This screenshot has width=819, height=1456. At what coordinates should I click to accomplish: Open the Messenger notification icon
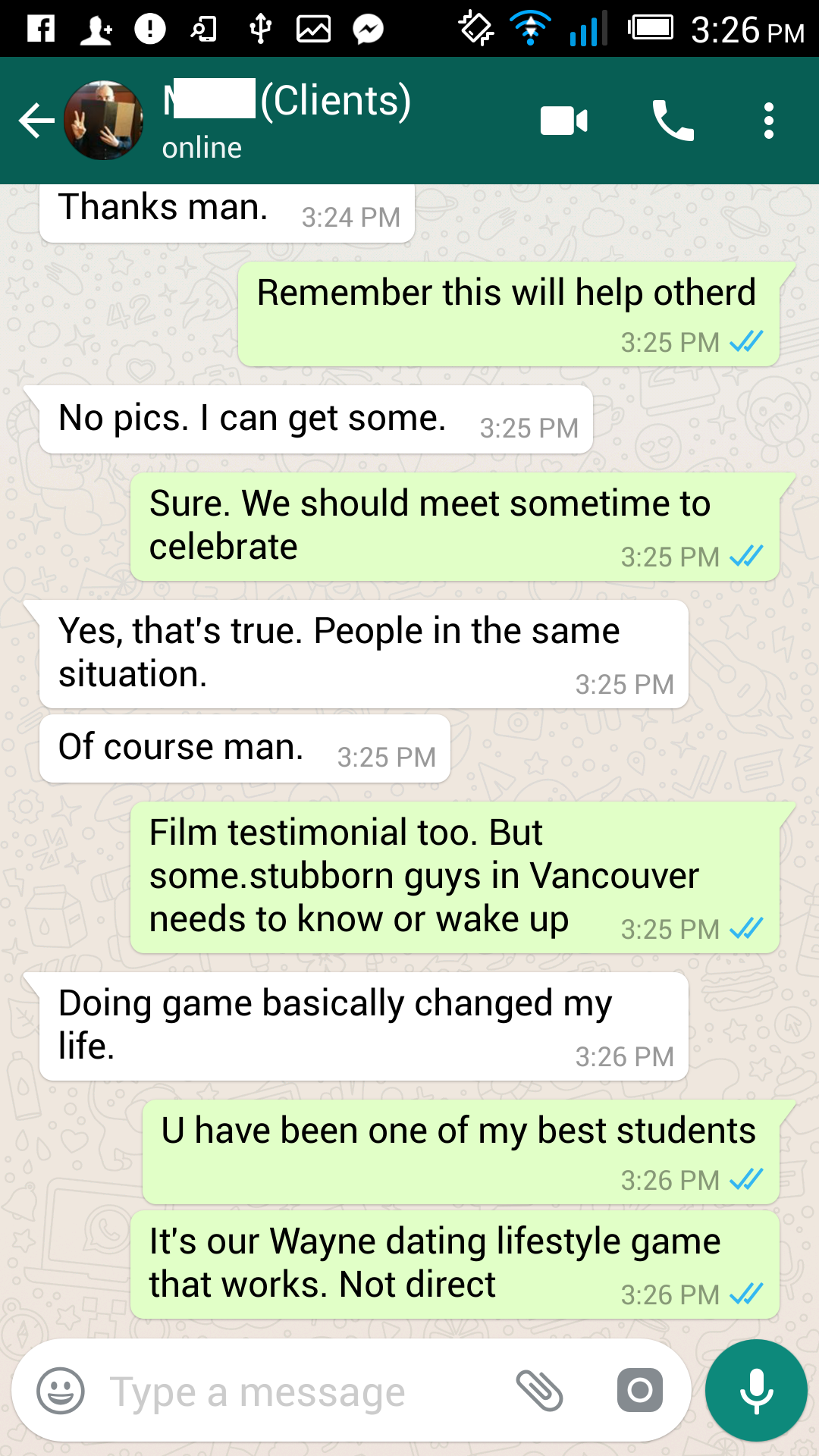coord(367,29)
